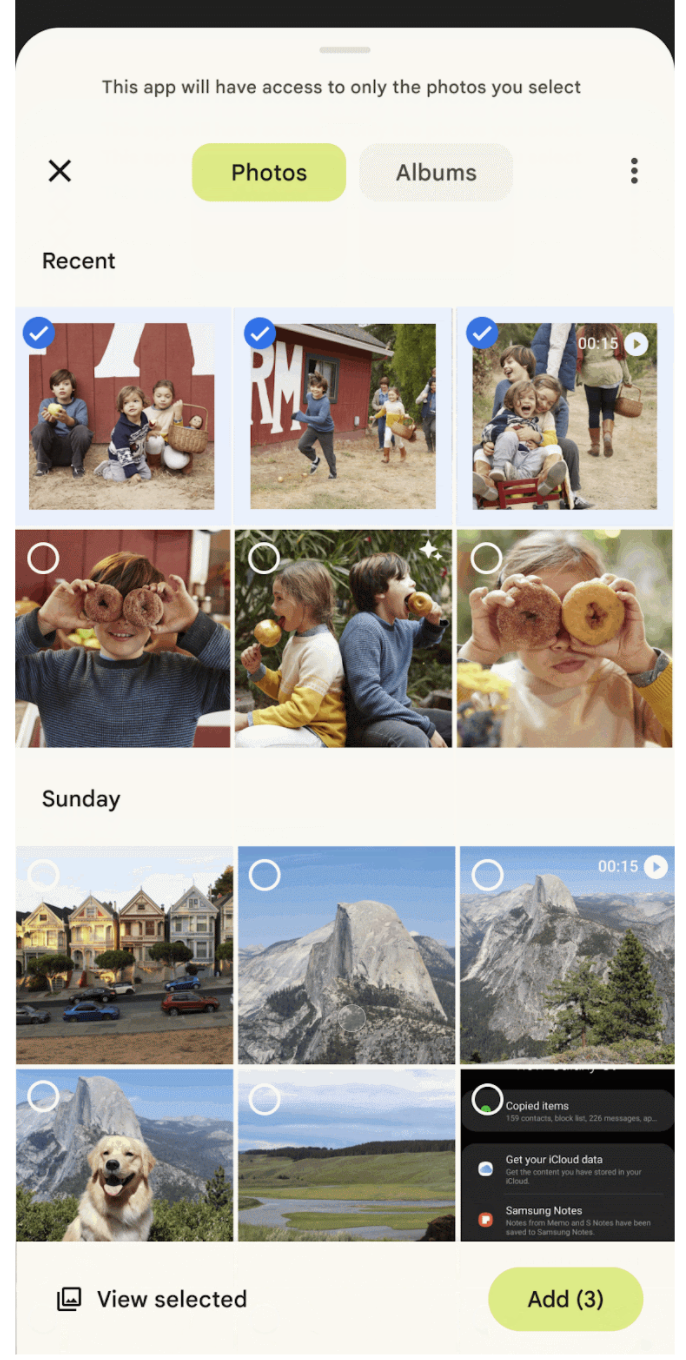Switch to the Albums tab
Viewport: 686px width, 1360px height.
click(x=436, y=172)
